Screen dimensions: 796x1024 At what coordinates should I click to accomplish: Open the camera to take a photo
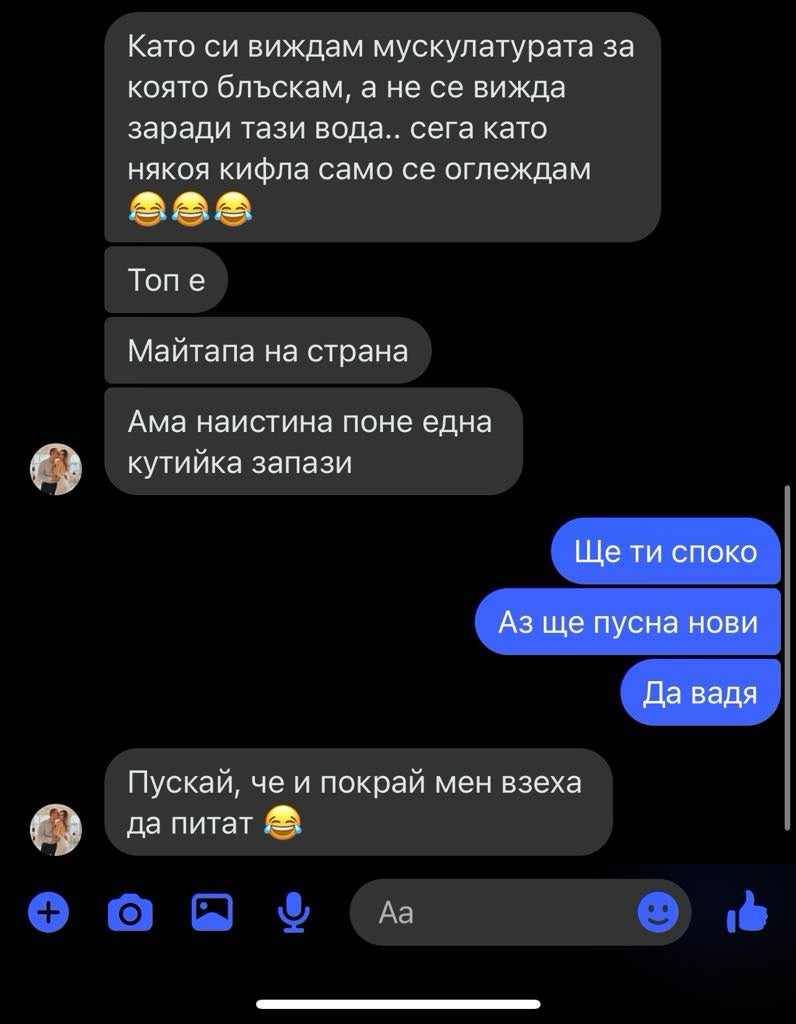pos(130,912)
